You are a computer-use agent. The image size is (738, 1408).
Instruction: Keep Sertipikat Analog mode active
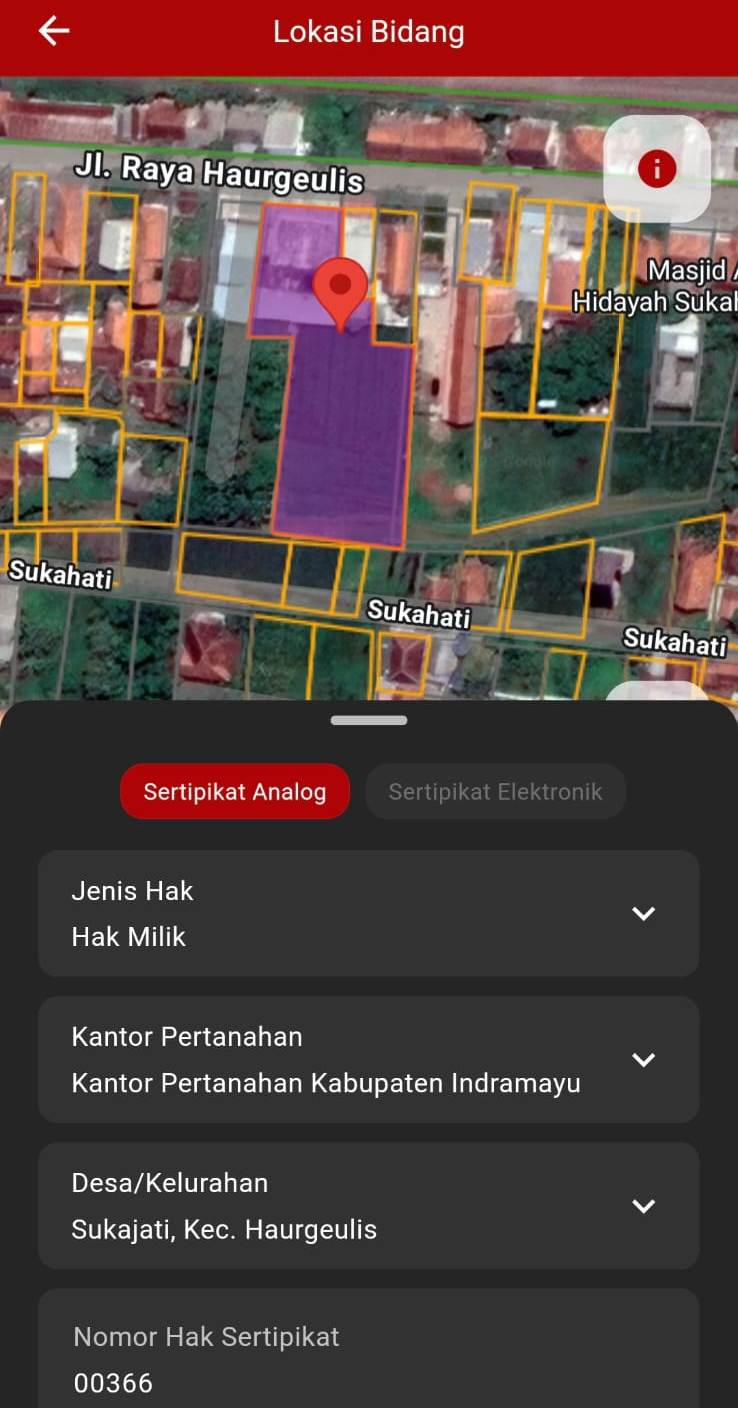click(234, 791)
